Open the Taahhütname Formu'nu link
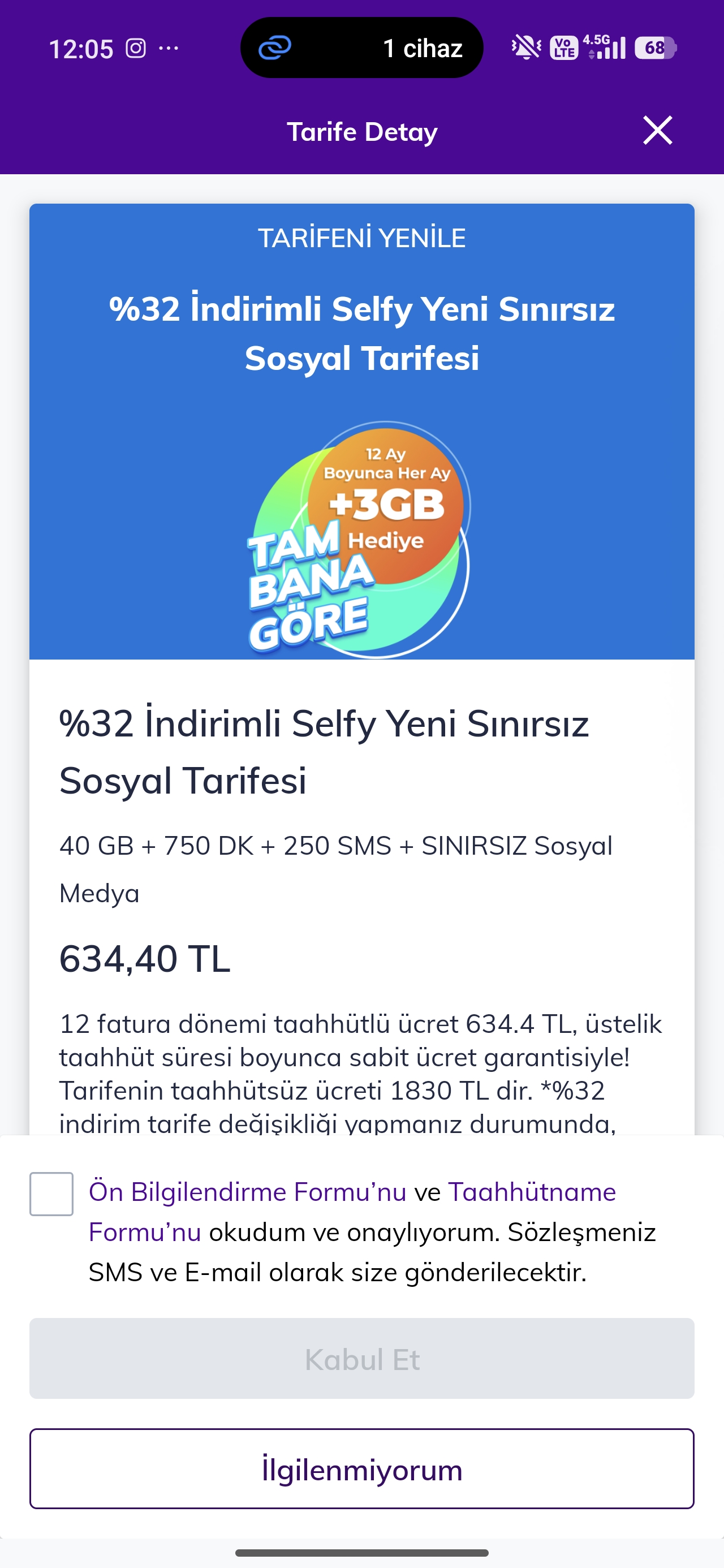 532,1192
